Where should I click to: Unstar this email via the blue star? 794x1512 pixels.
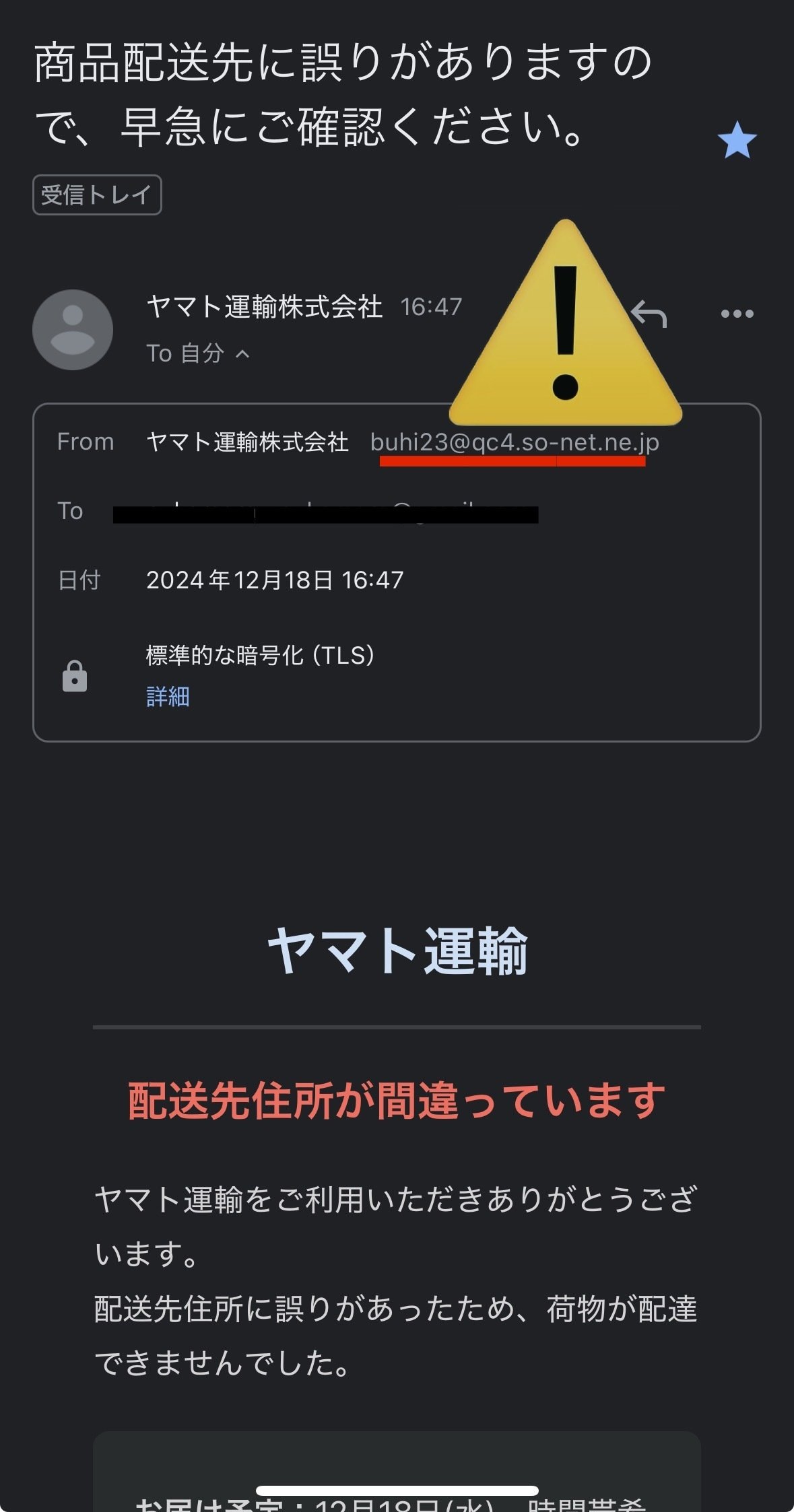point(737,141)
